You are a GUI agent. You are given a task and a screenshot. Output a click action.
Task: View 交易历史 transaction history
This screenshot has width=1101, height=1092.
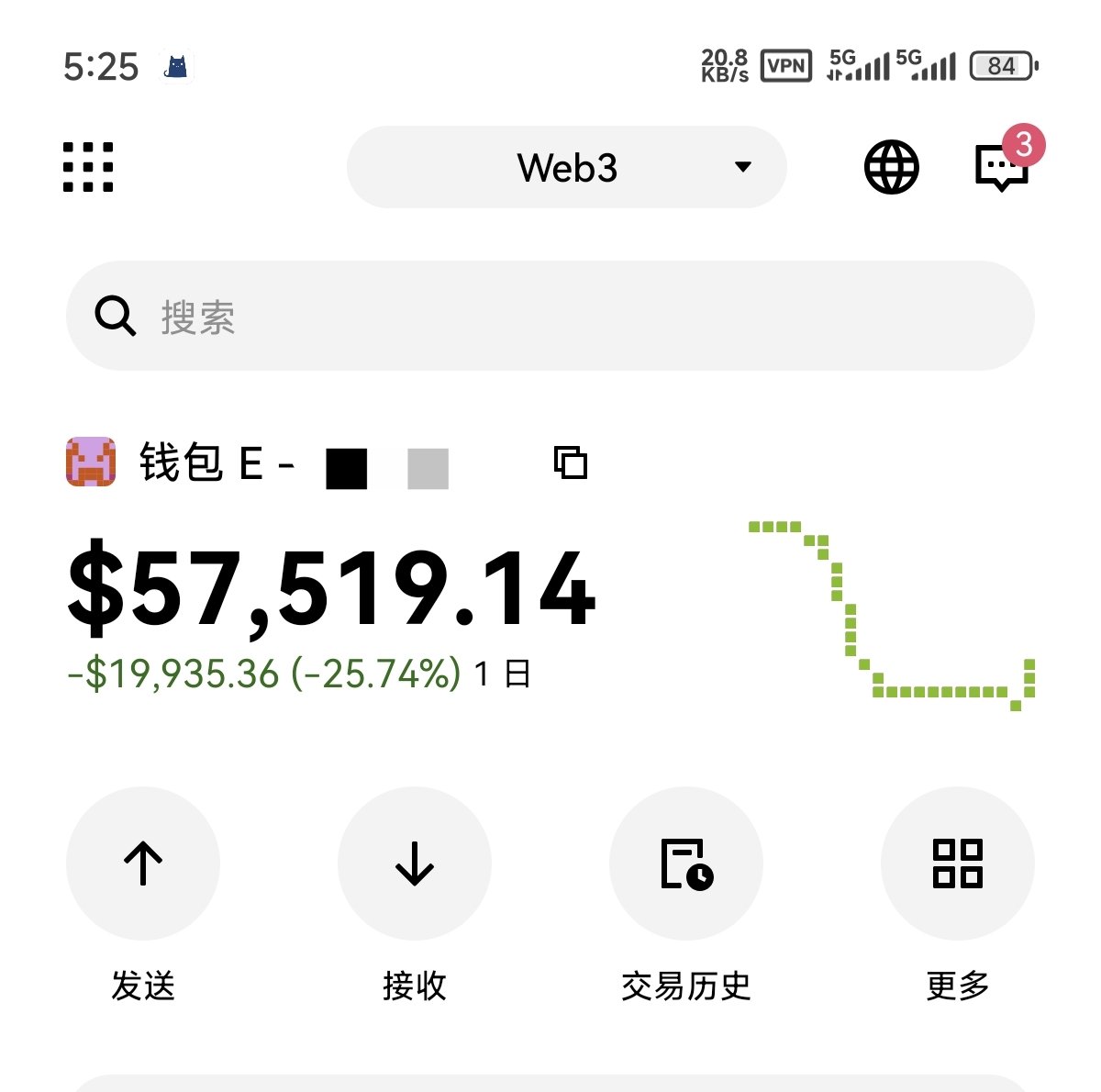click(686, 864)
